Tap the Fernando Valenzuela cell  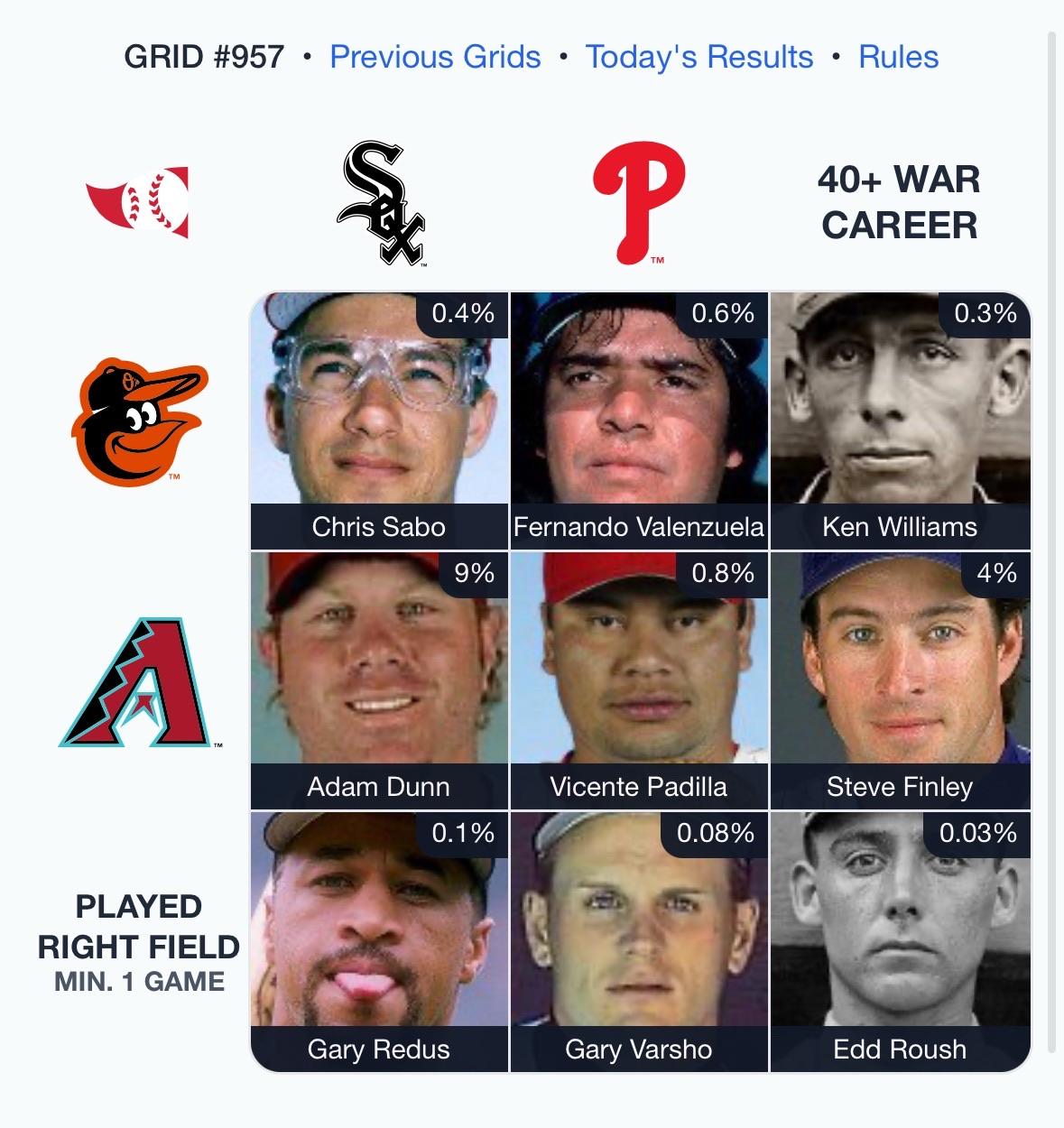639,421
